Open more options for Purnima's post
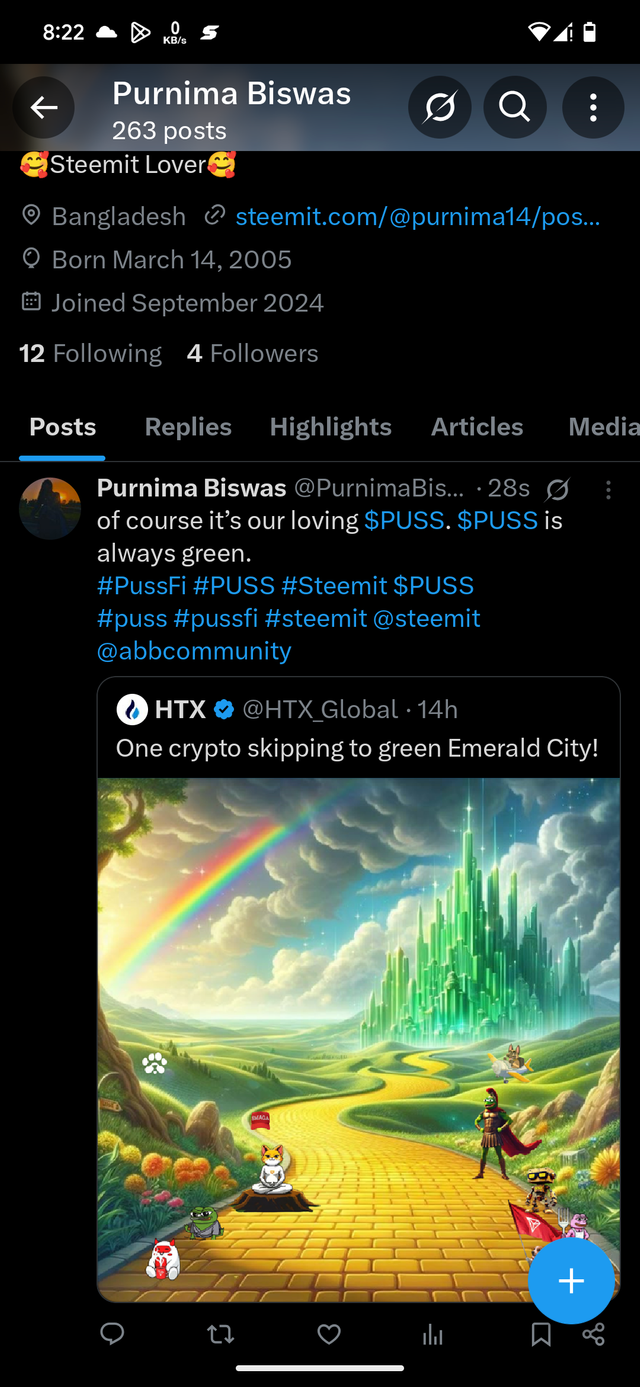 pos(608,489)
